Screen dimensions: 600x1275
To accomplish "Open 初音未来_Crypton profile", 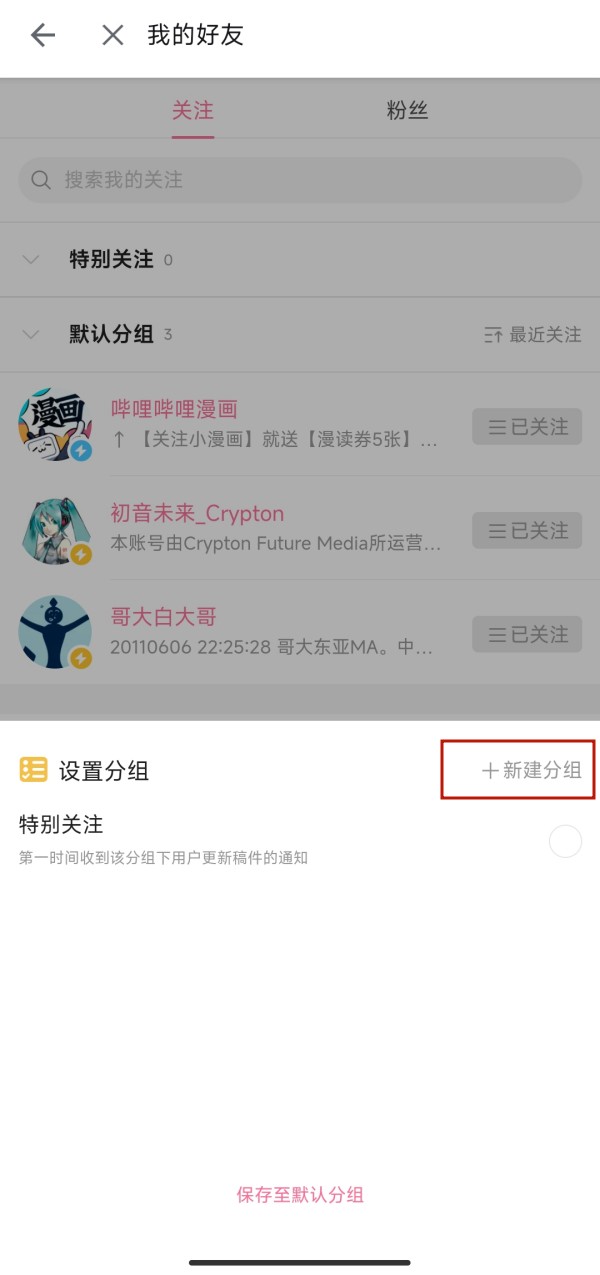I will [197, 514].
